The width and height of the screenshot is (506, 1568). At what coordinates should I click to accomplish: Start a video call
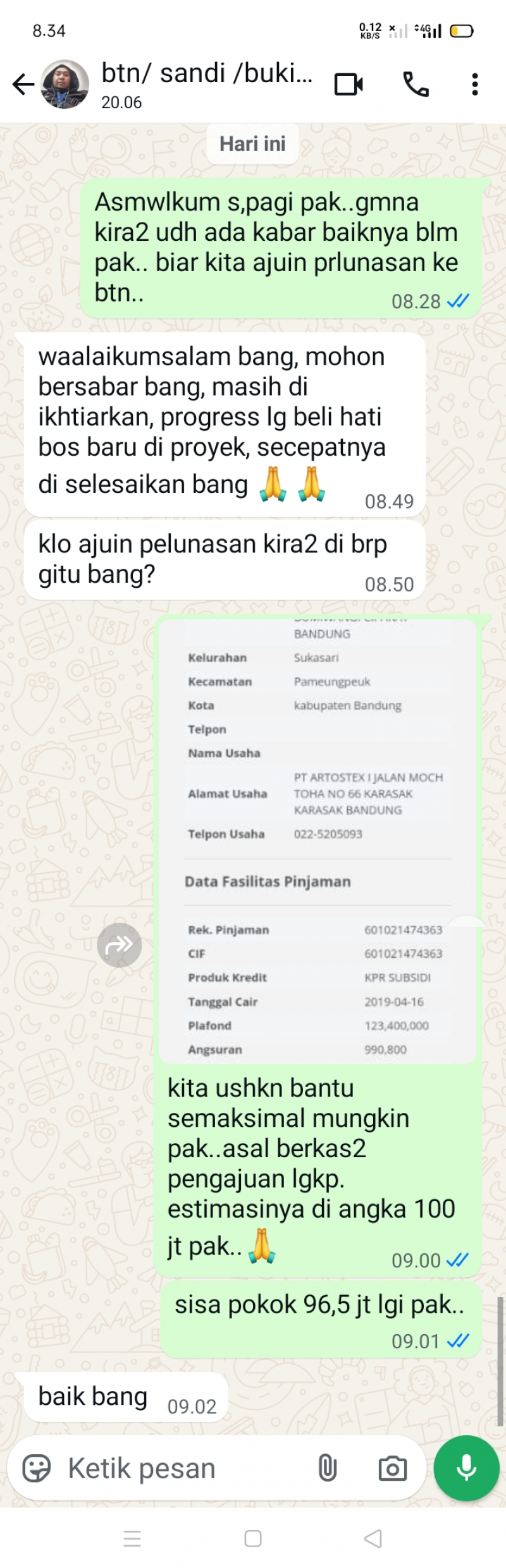(349, 84)
